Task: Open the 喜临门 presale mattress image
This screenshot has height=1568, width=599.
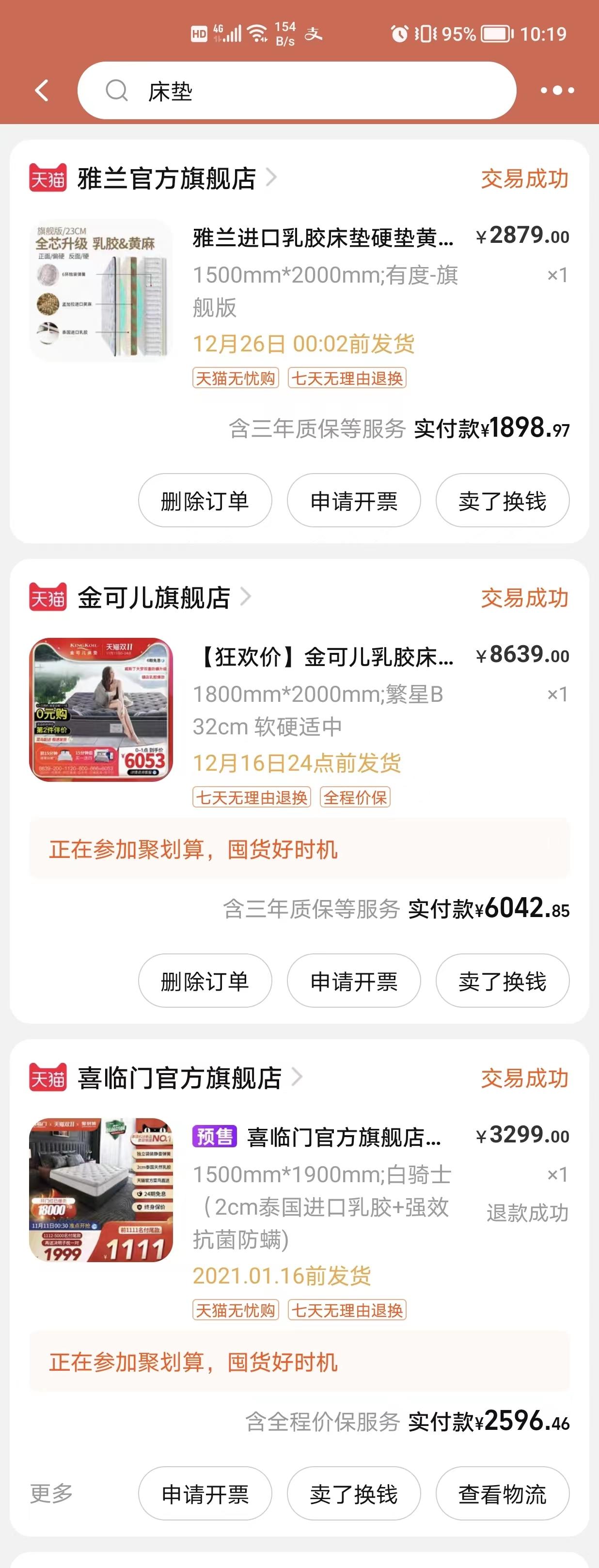Action: point(101,1189)
